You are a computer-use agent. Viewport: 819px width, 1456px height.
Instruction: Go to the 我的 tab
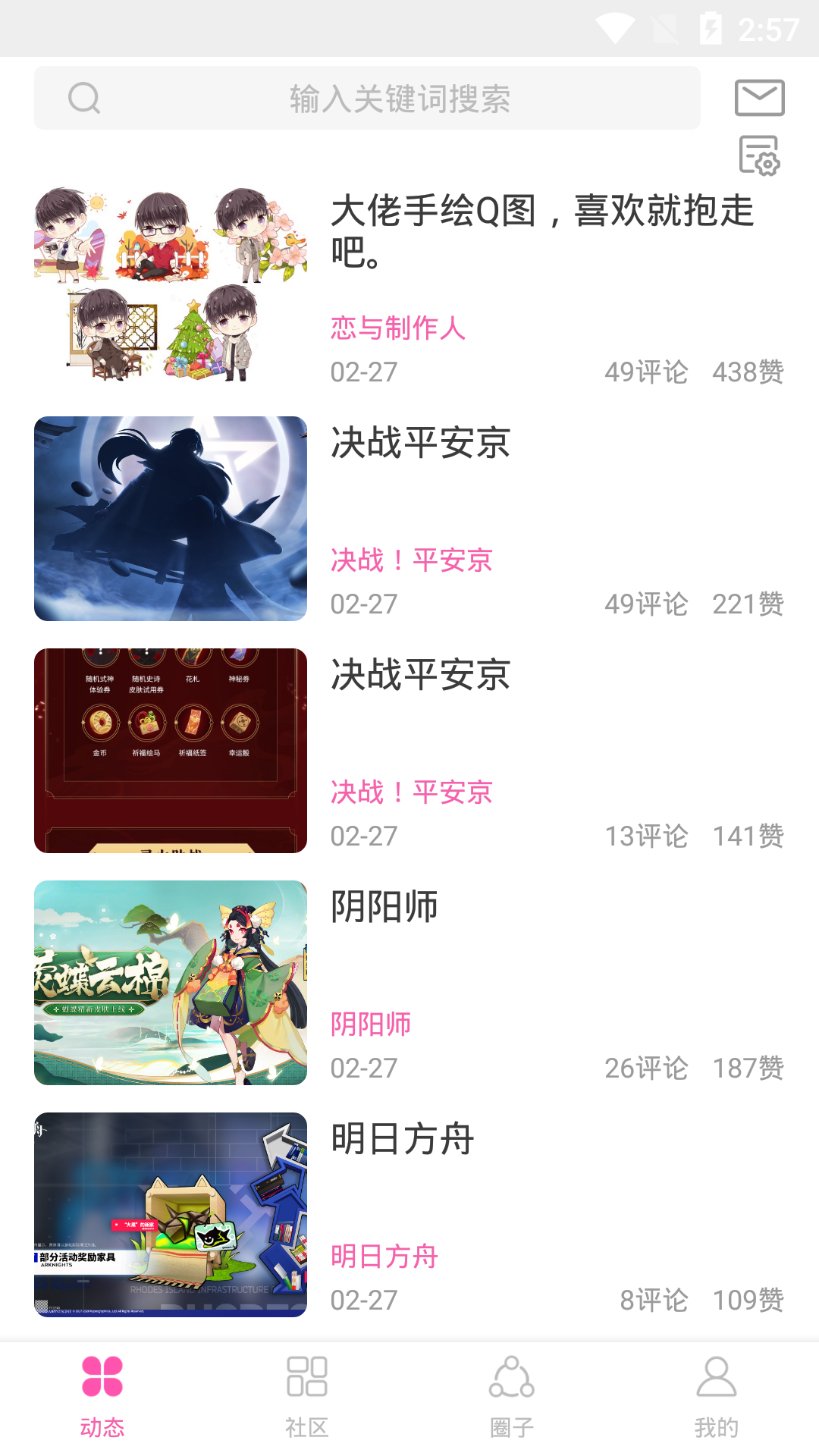coord(717,1398)
